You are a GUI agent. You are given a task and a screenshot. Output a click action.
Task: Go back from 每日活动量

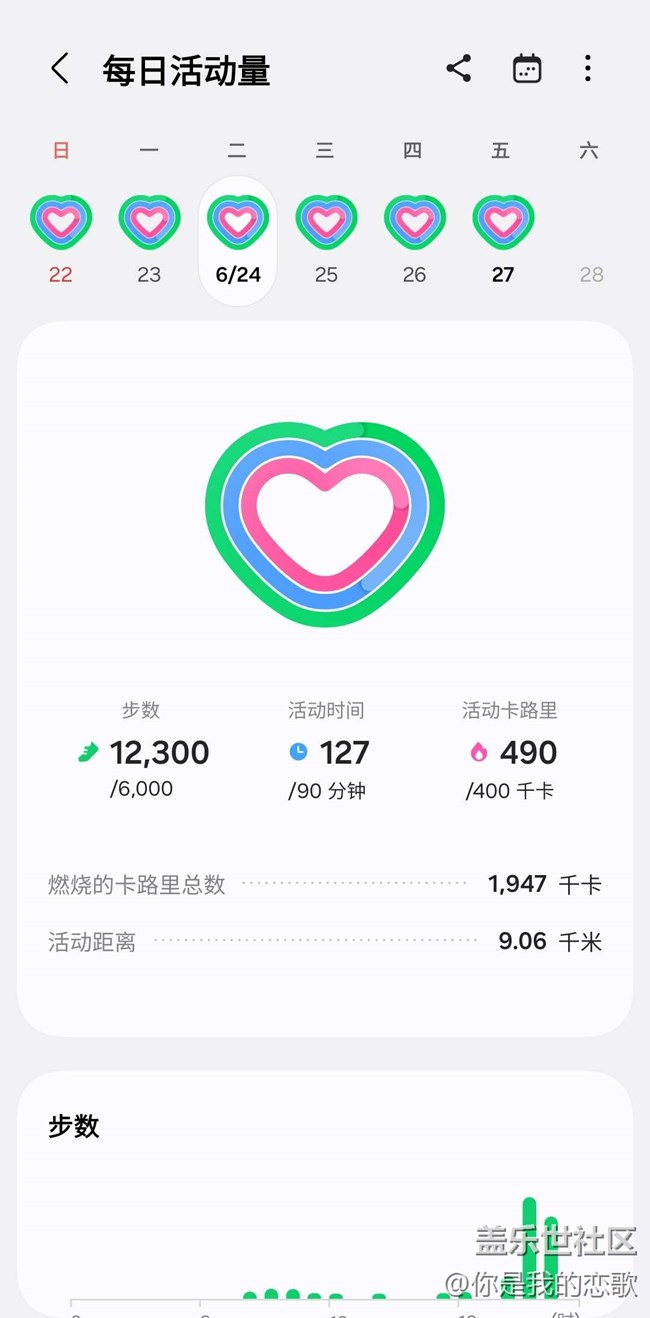pos(60,69)
